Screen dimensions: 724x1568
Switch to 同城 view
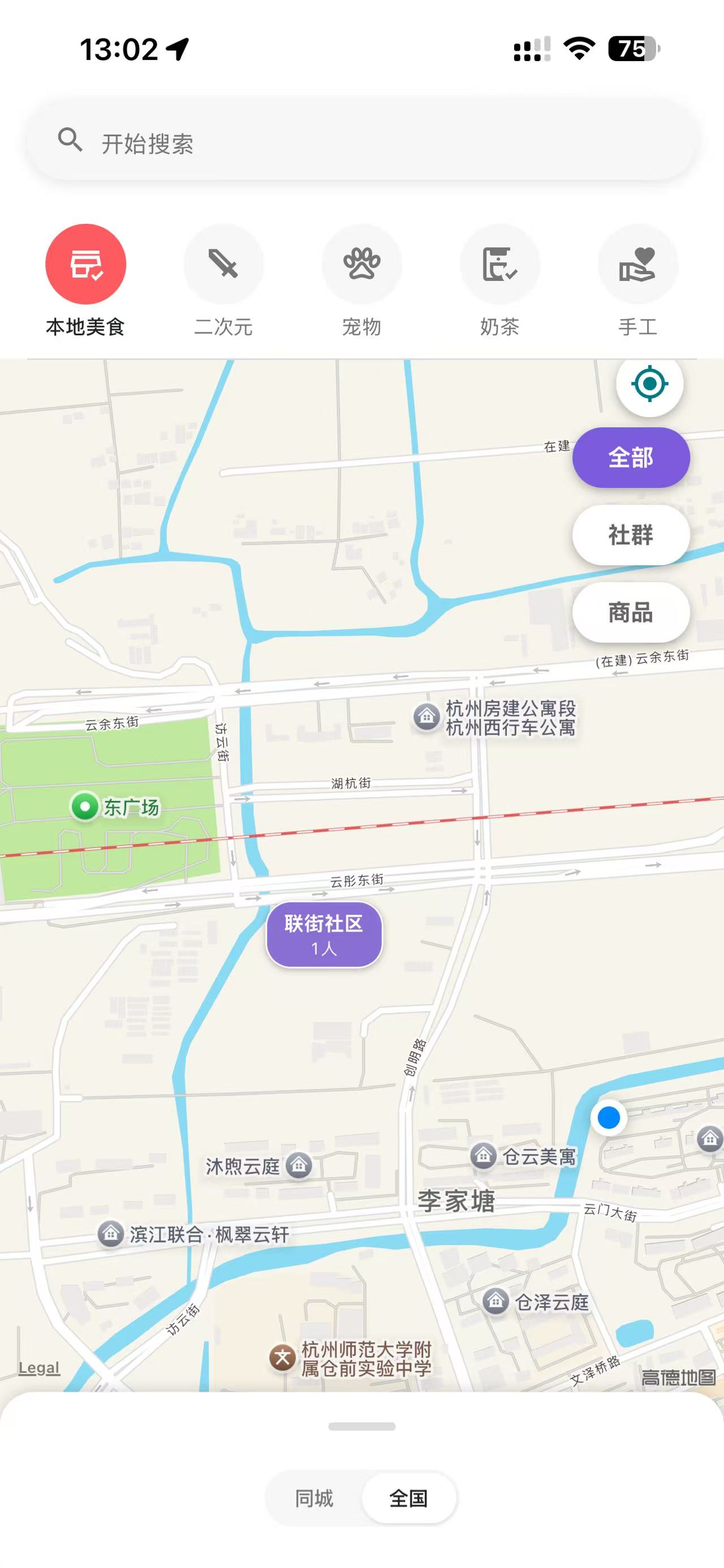coord(314,1498)
